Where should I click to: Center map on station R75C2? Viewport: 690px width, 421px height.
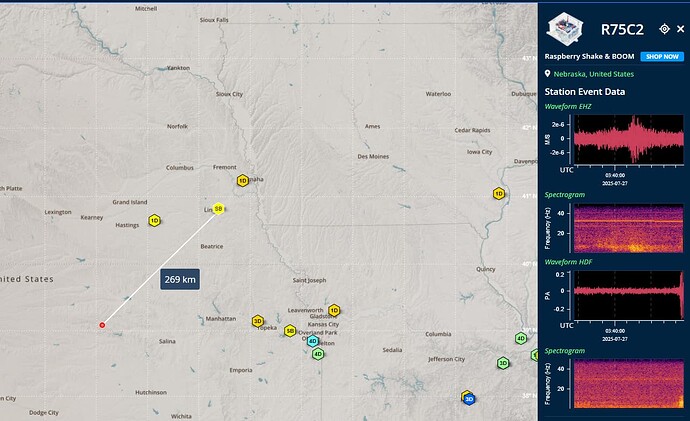(x=663, y=30)
